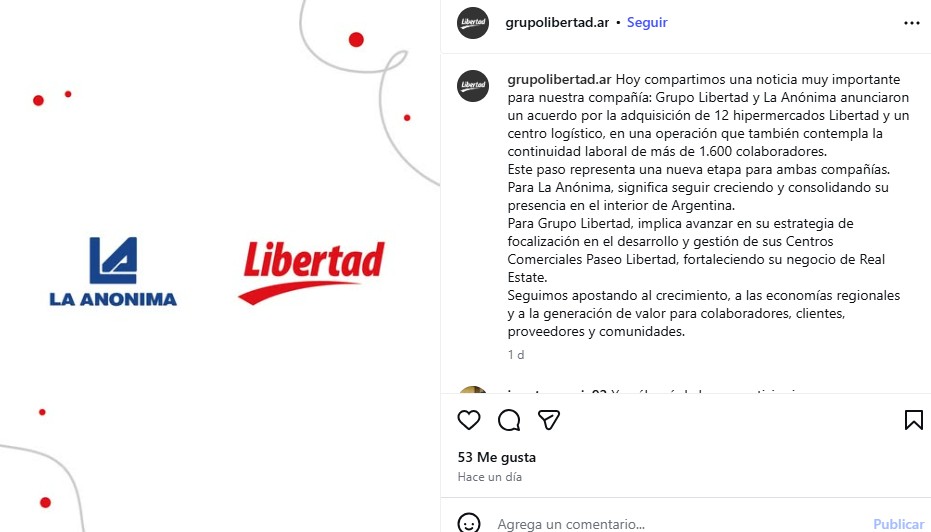Open the emoji picker for comments
Viewport: 931px width, 532px height.
(x=469, y=523)
